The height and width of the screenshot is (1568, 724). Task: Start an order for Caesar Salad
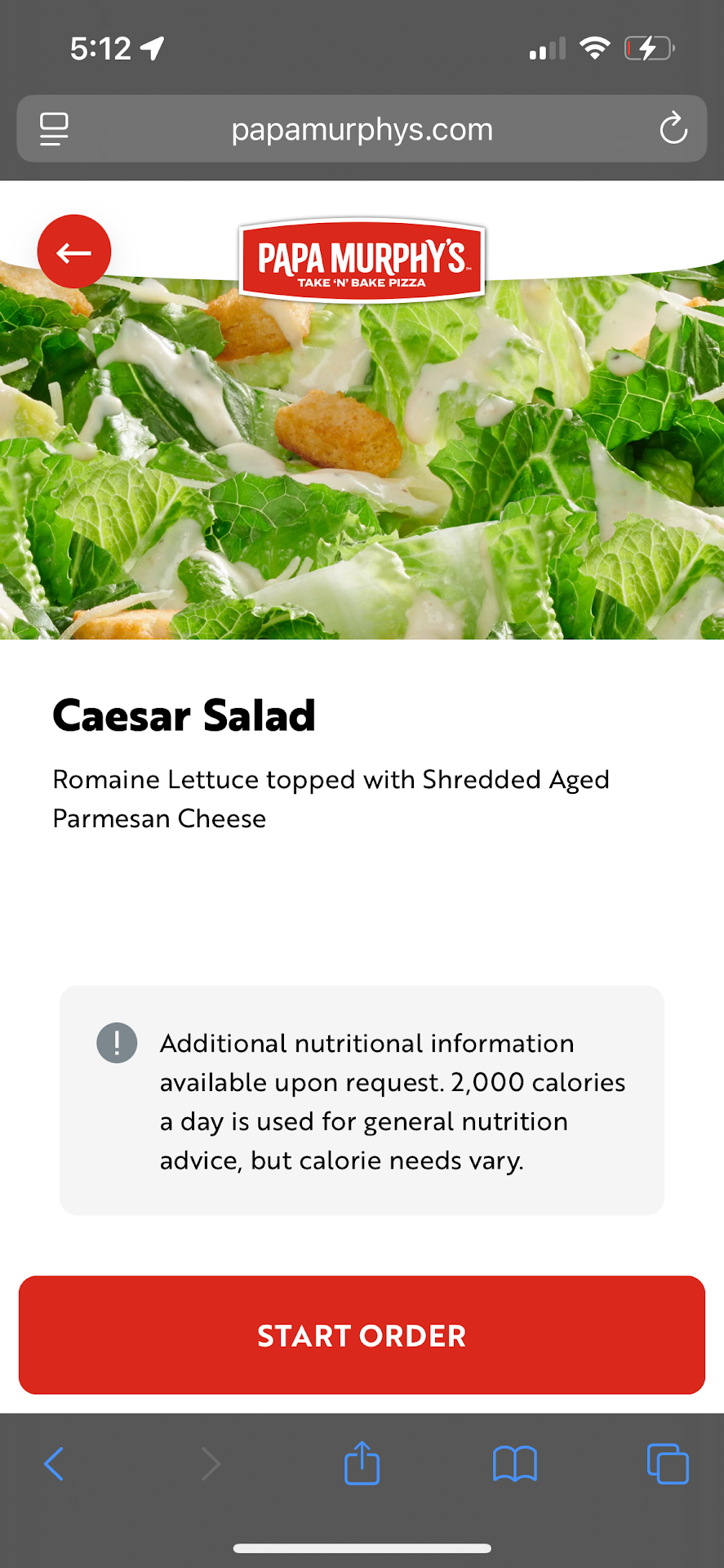click(x=362, y=1335)
